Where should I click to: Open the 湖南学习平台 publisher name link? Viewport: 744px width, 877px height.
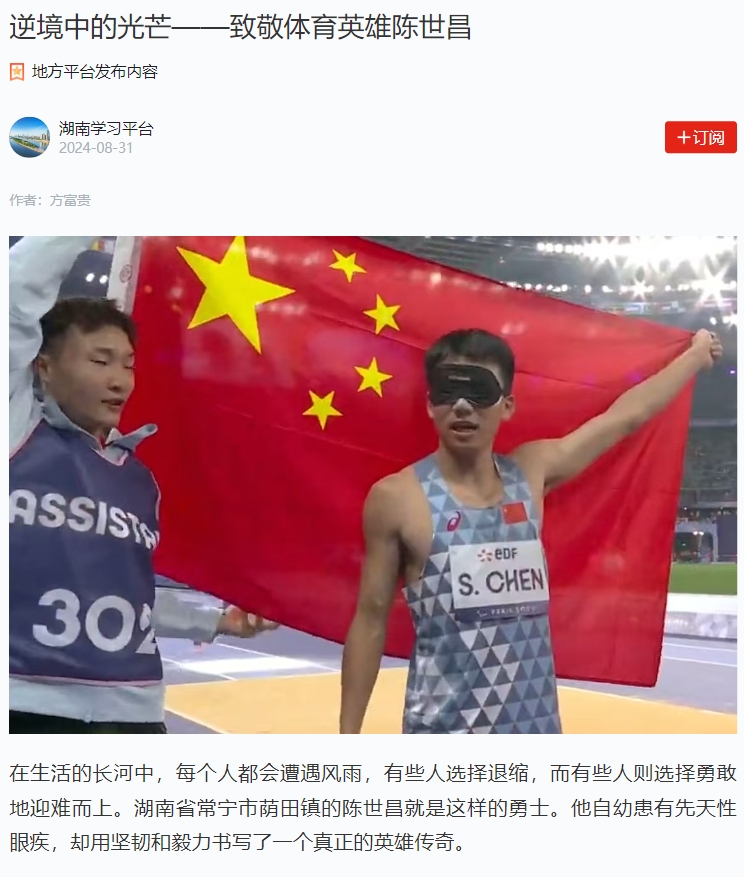click(106, 128)
